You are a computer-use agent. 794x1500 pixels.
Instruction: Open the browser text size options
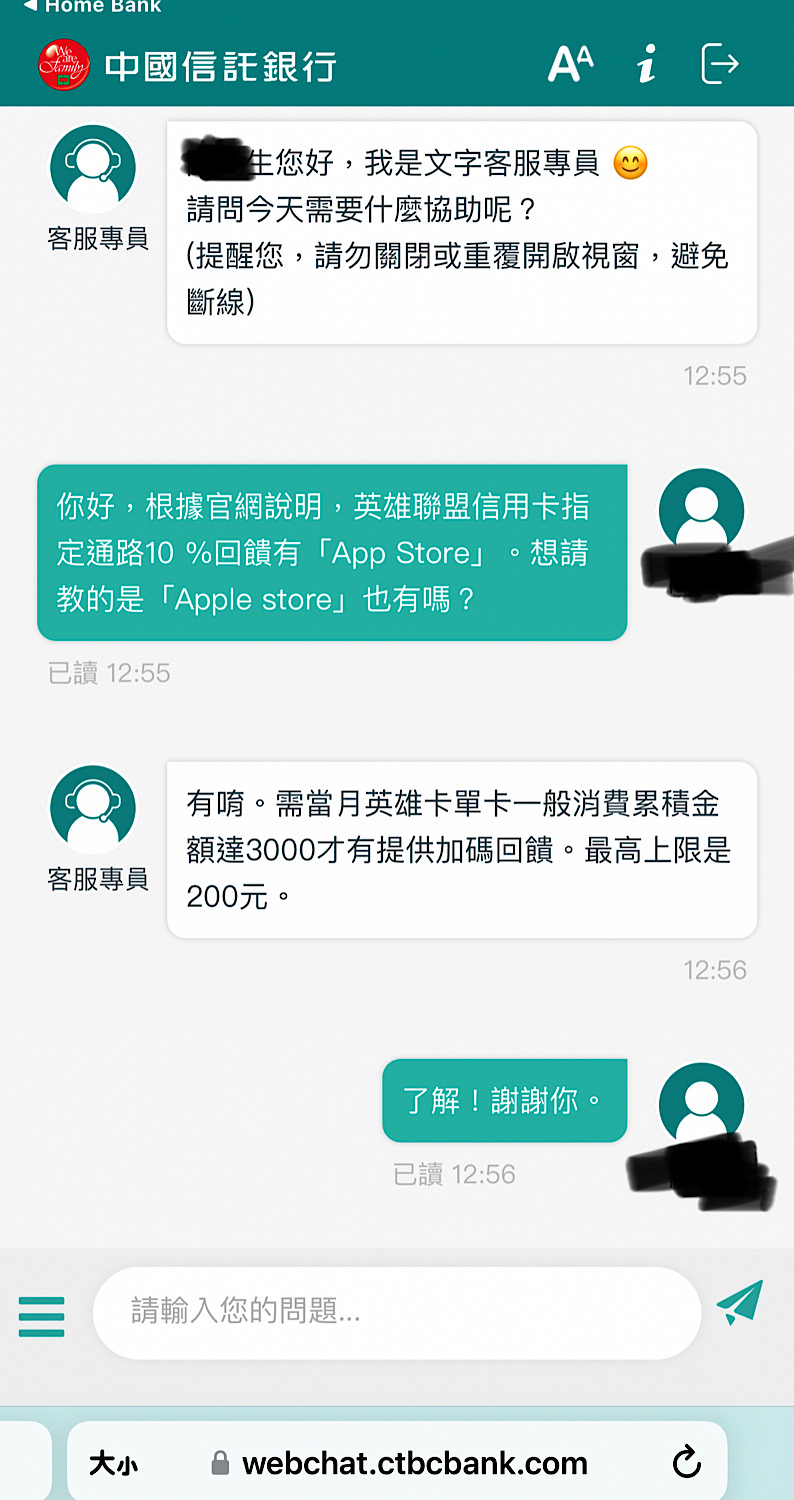tap(113, 1465)
